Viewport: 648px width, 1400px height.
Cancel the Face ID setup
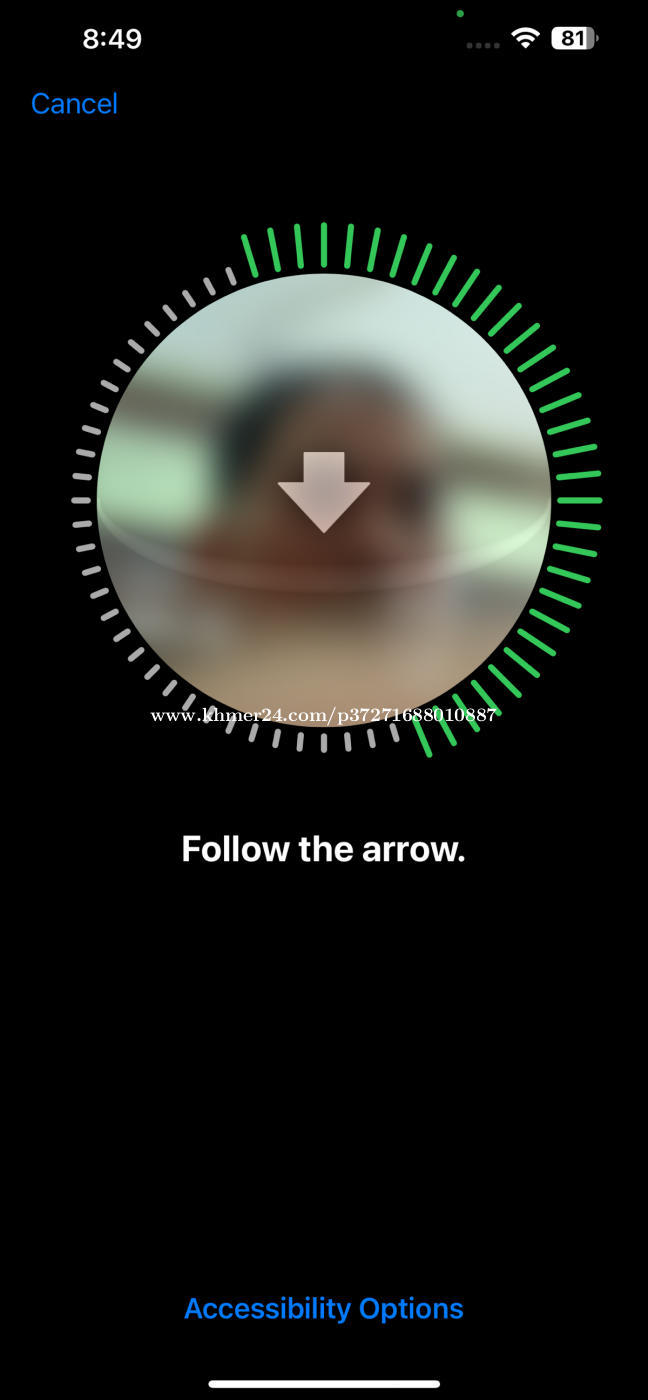coord(74,104)
